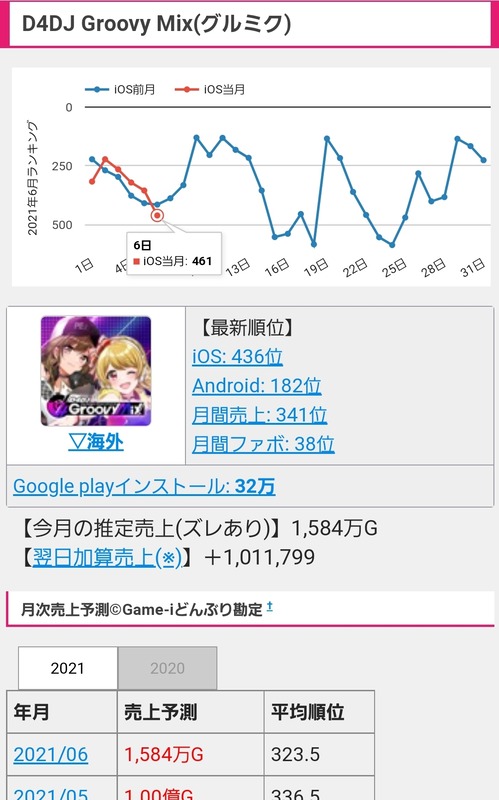Tap the D4DJ Groovy Mix app icon
499x800 pixels.
tap(96, 371)
